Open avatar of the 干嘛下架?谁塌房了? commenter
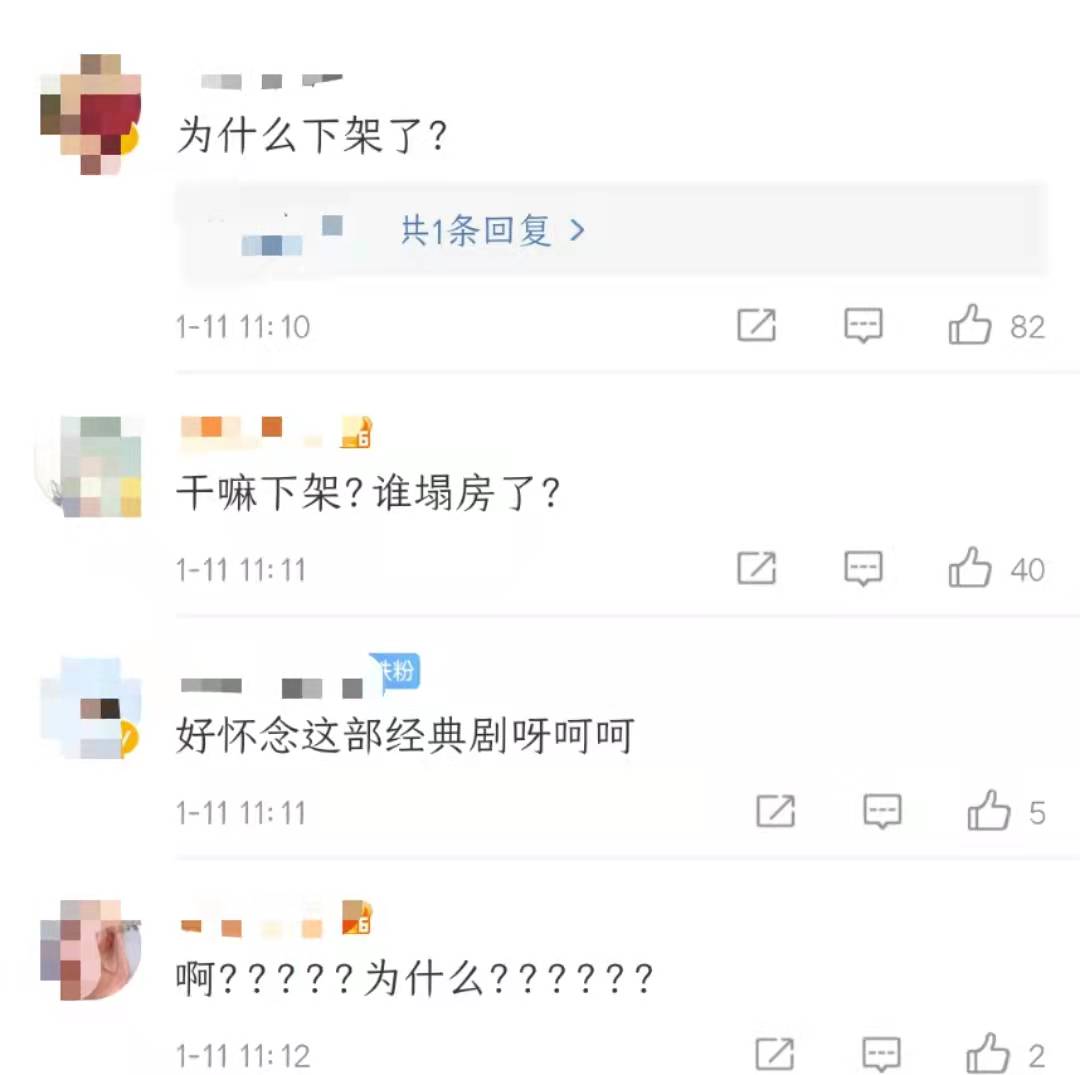 click(90, 467)
